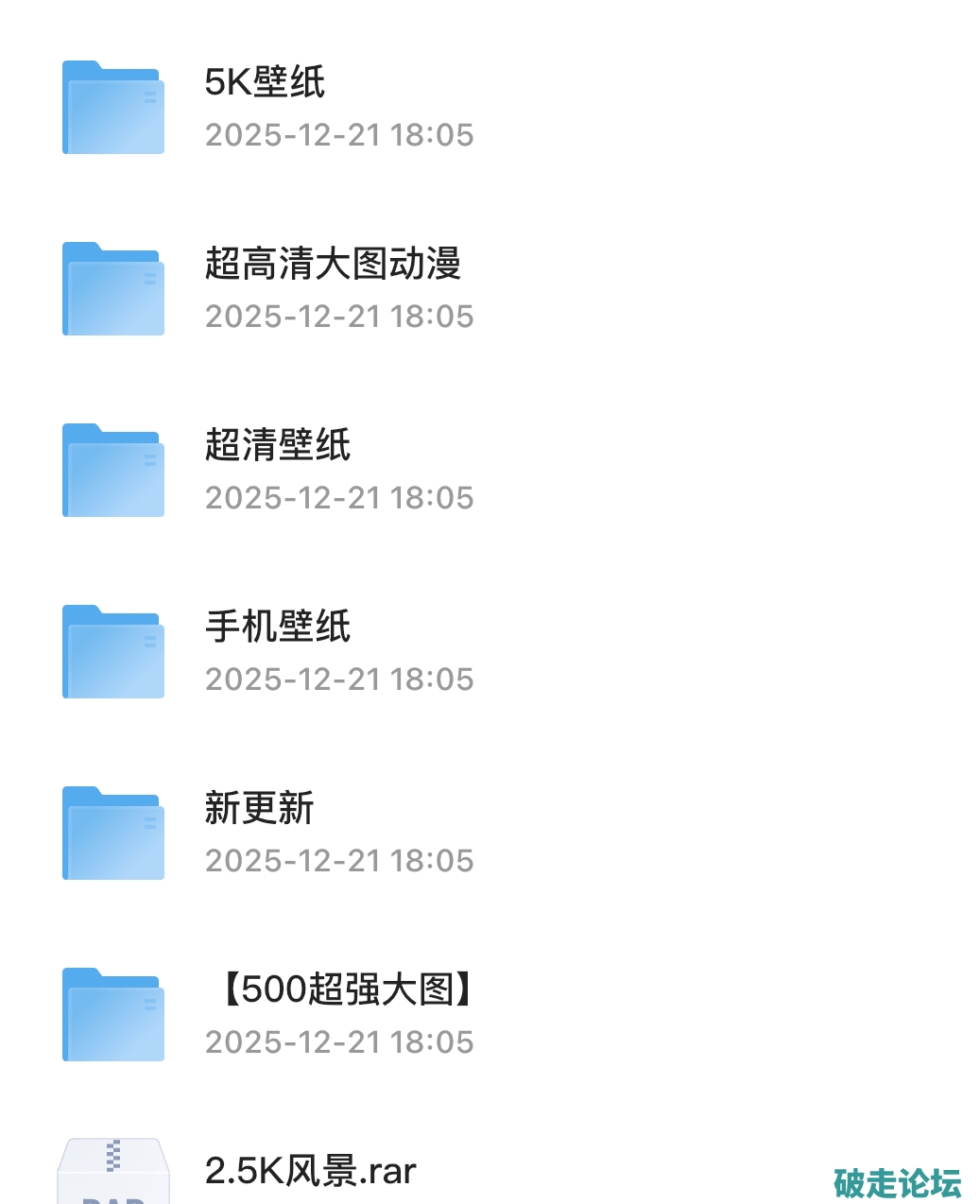Open the 【500超强大图】 folder
Screen dimensions: 980x1204
[346, 990]
